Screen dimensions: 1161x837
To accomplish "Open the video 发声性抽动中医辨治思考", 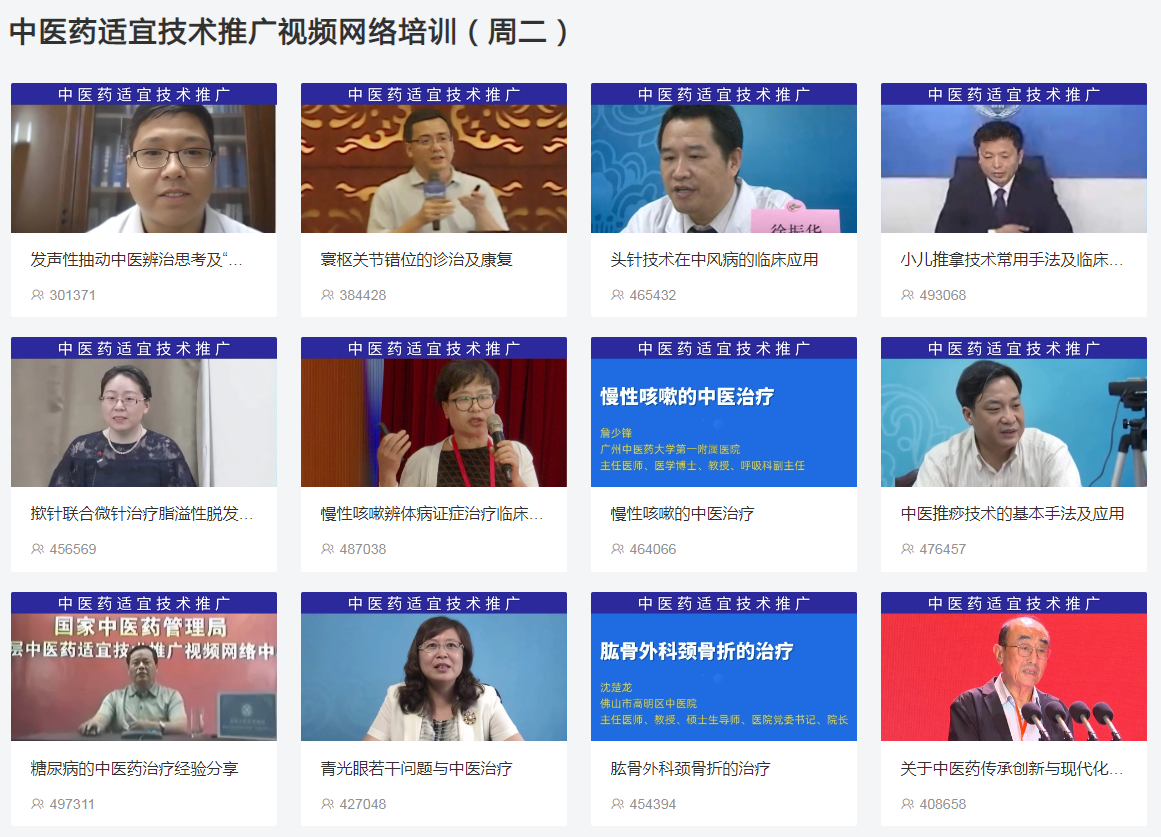I will coord(143,168).
